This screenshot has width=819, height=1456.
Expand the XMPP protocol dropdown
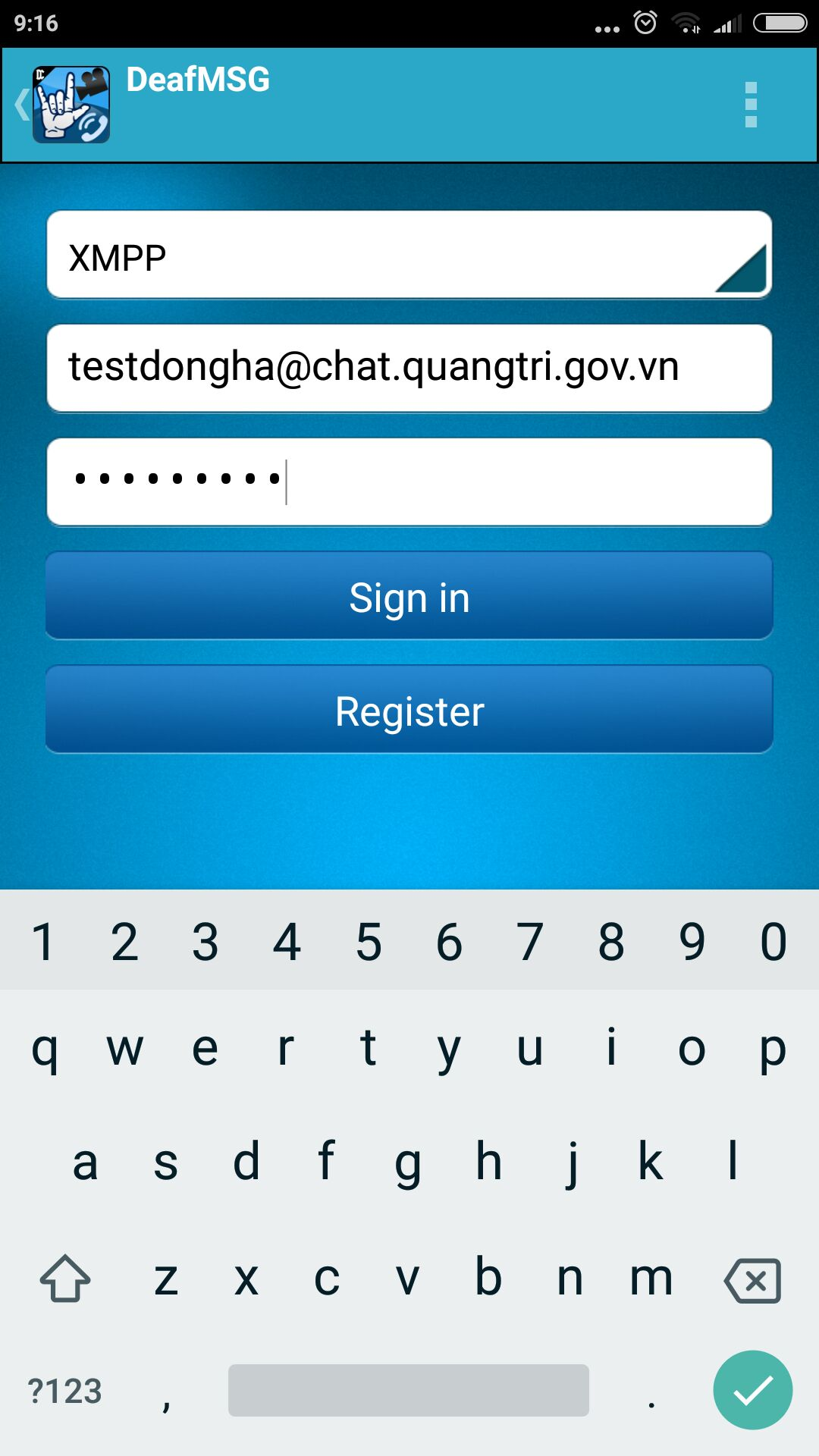pos(409,255)
